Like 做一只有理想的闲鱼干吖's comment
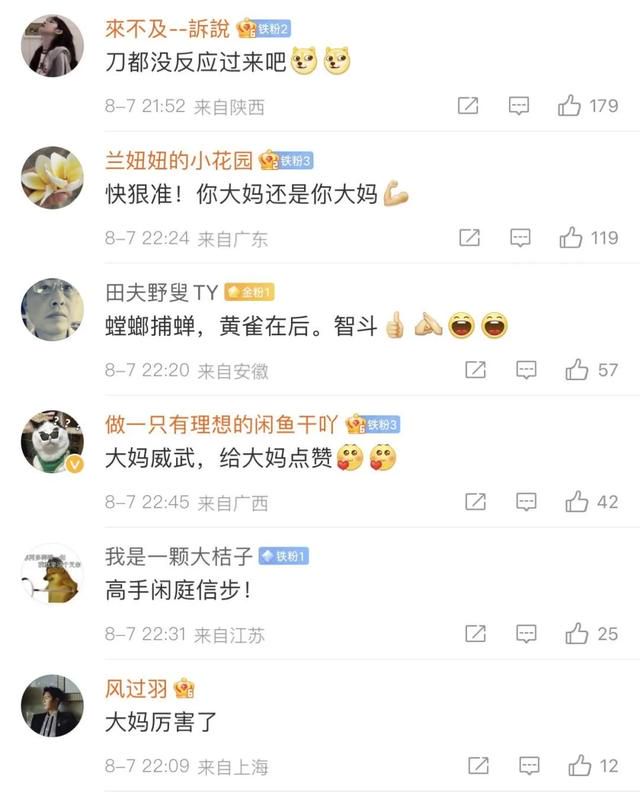Viewport: 640px width, 792px height. (577, 502)
